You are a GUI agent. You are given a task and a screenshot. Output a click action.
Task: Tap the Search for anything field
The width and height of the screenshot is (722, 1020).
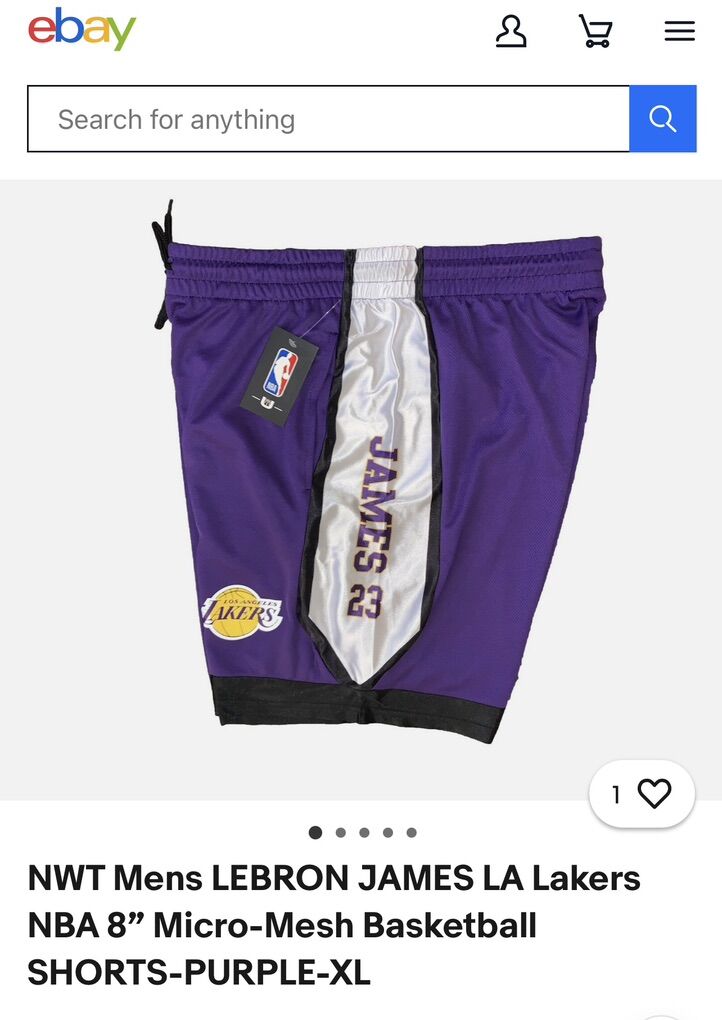point(328,119)
